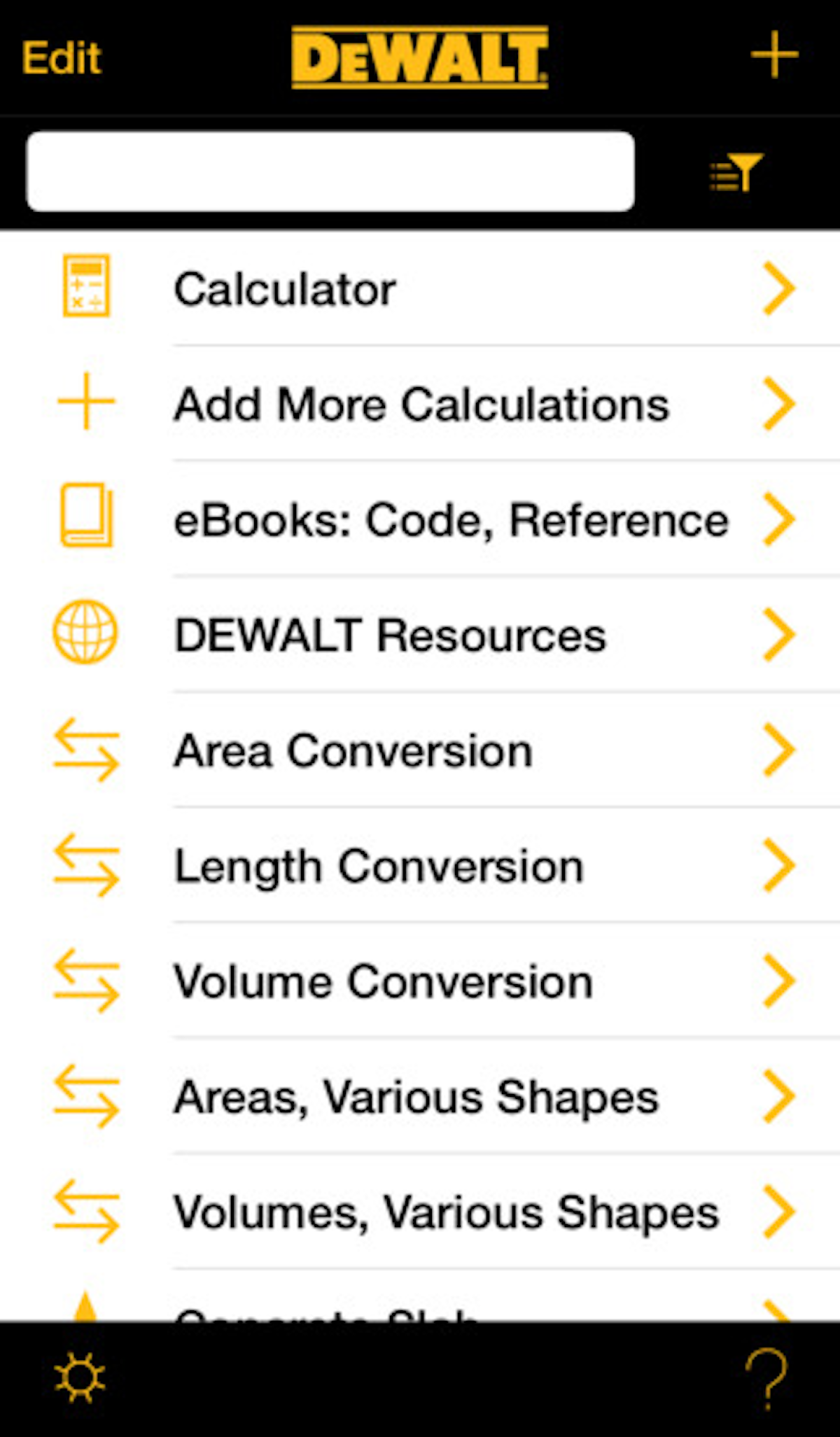The height and width of the screenshot is (1437, 840).
Task: Open settings via the gear icon
Action: click(80, 1377)
